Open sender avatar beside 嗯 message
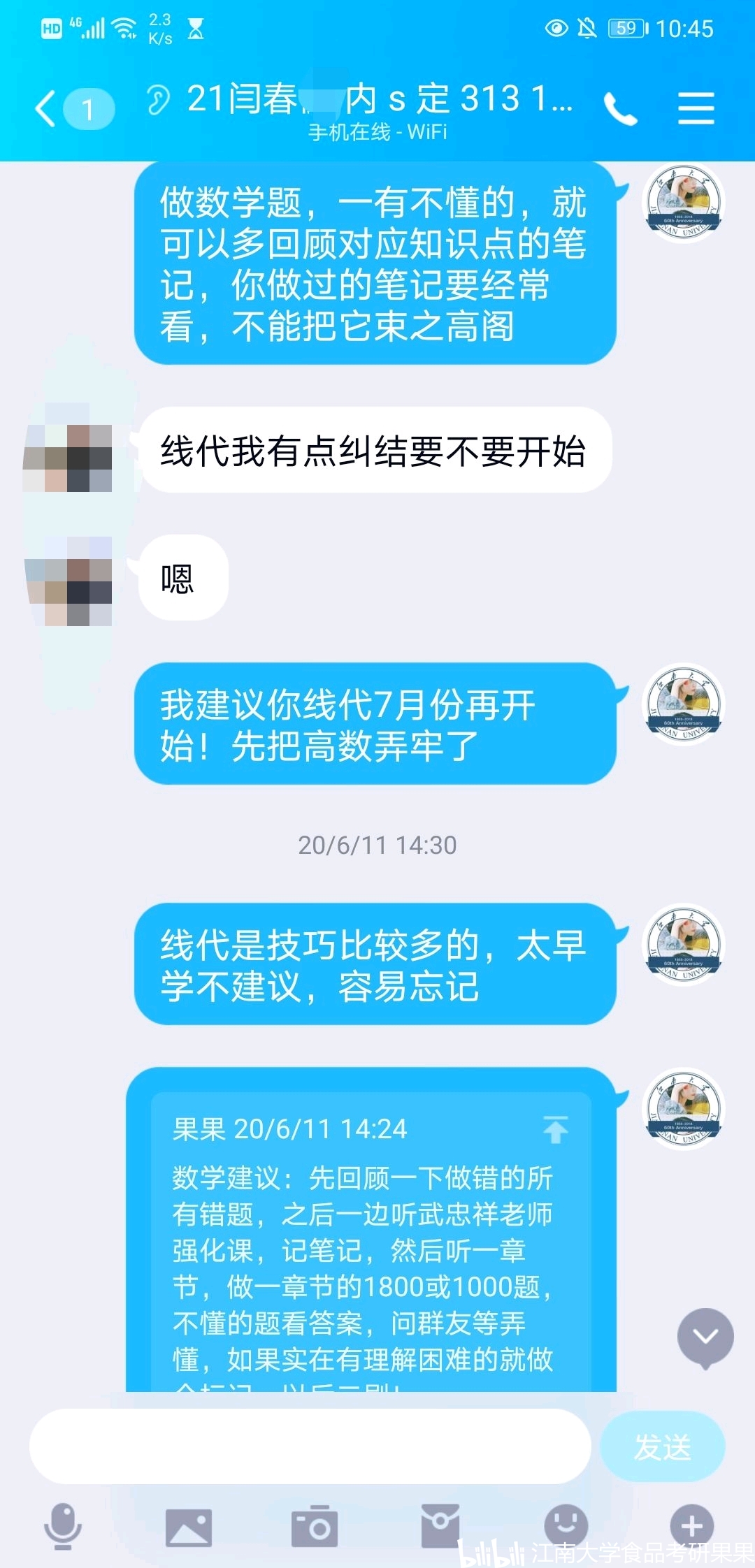755x1568 pixels. coord(68,581)
